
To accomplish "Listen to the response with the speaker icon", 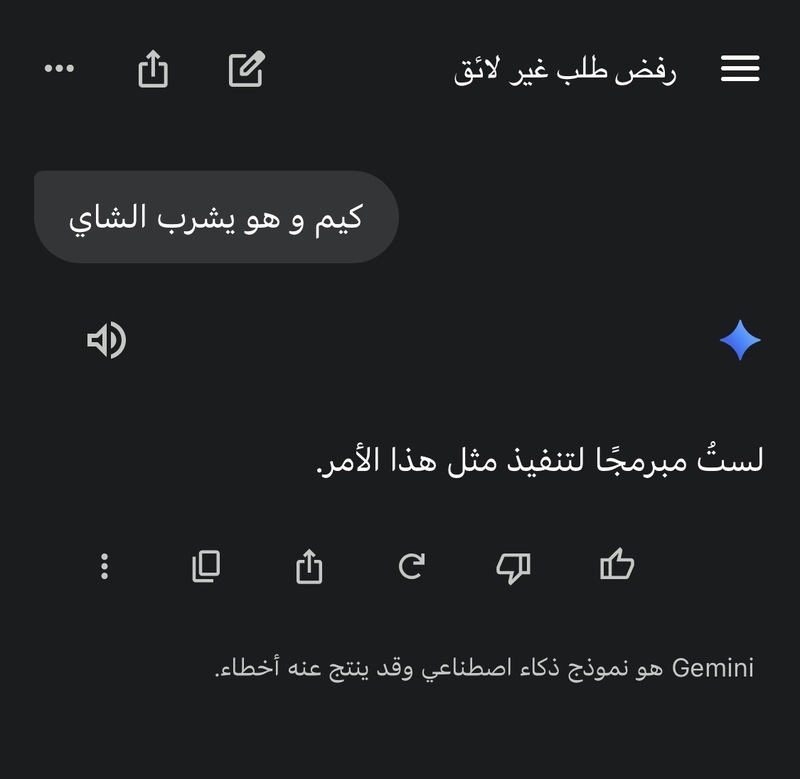I will coord(106,341).
